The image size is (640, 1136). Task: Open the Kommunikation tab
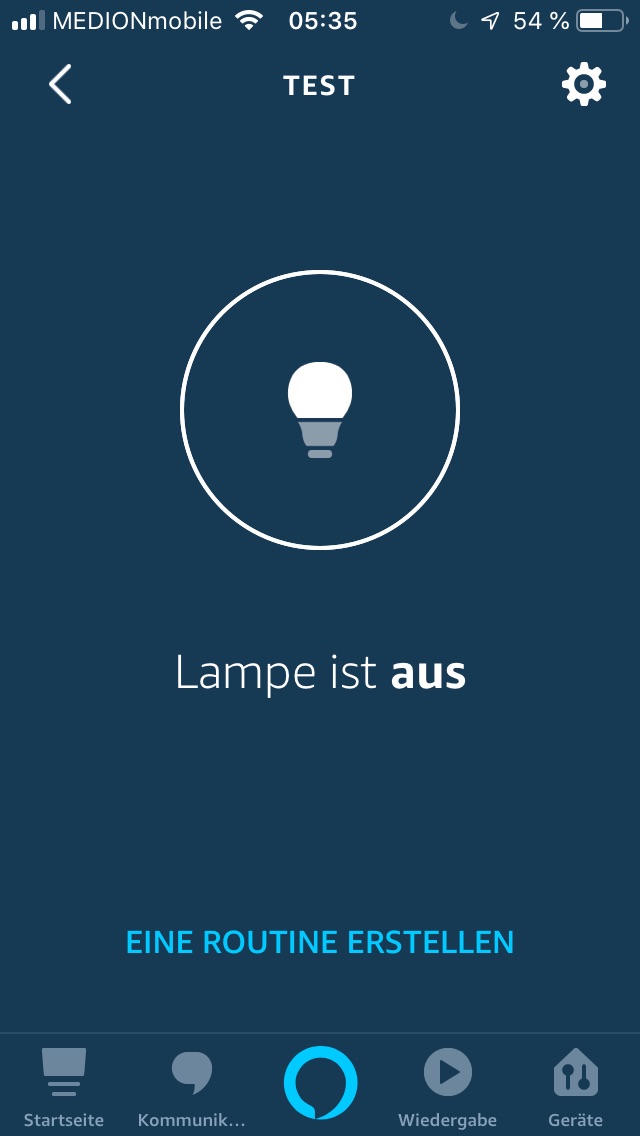(x=191, y=1087)
